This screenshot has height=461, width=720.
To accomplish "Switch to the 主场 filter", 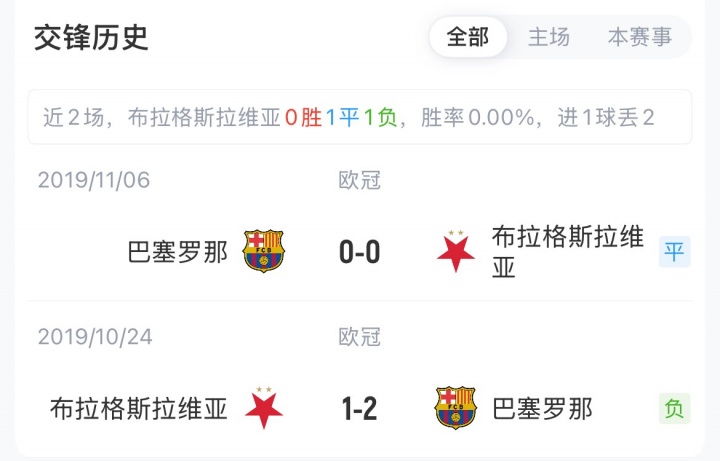I will (548, 37).
